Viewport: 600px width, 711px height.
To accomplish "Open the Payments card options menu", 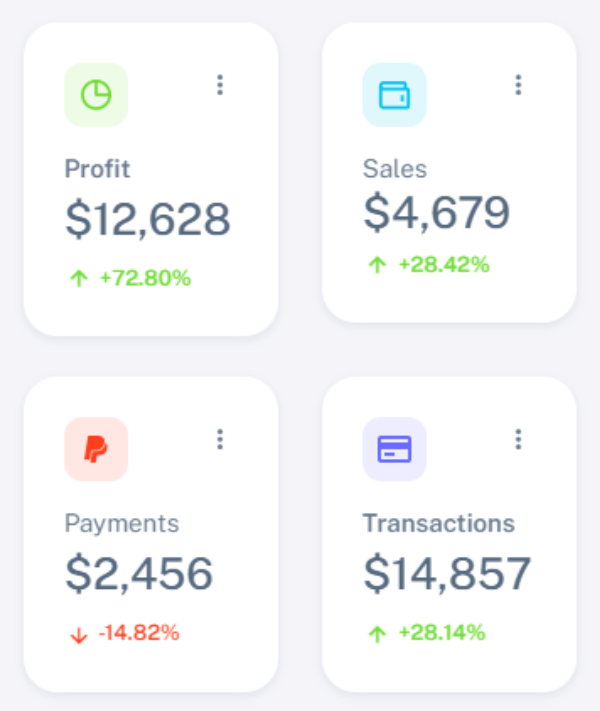I will pos(220,439).
